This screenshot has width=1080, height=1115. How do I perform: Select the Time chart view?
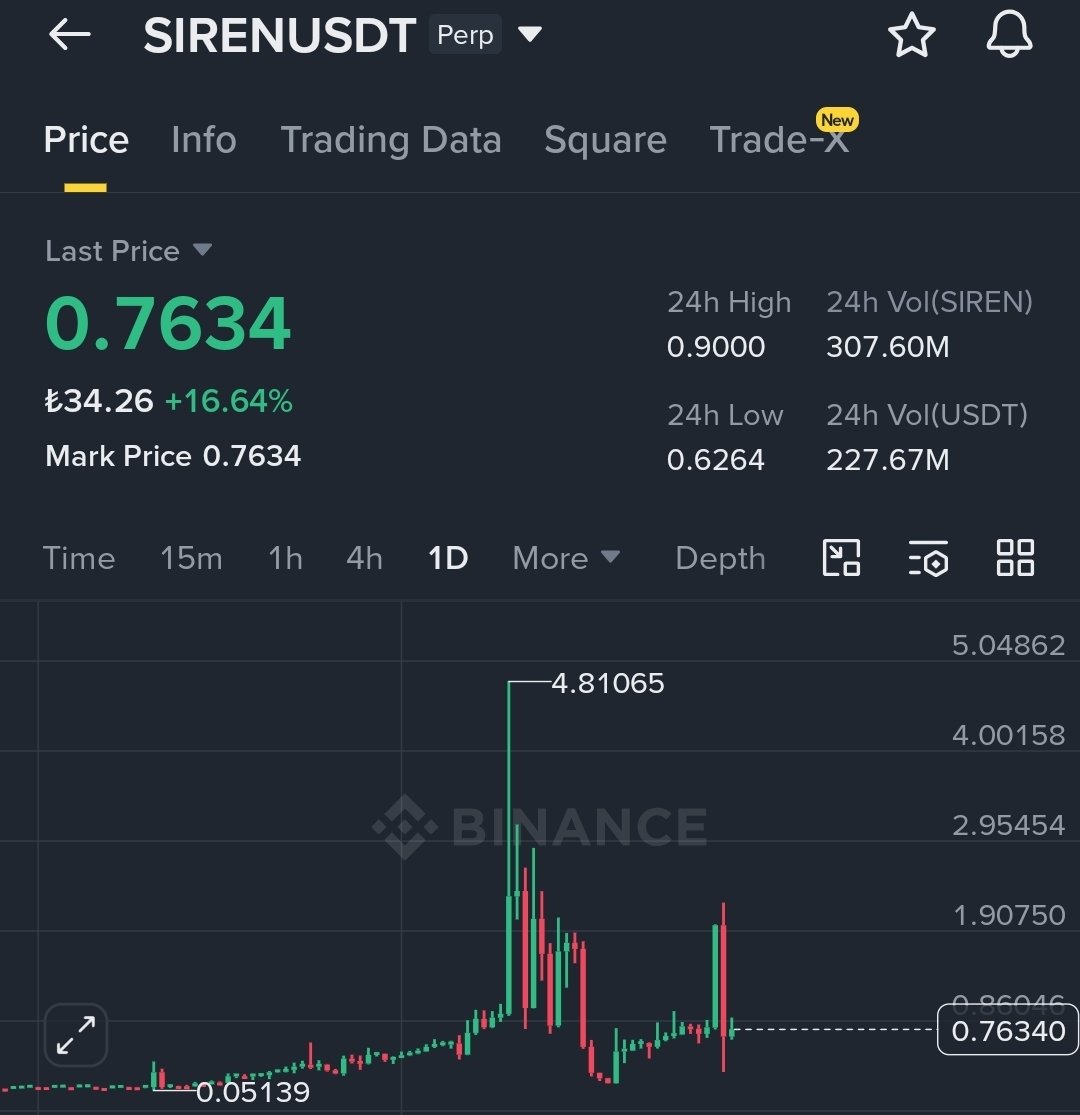(79, 558)
